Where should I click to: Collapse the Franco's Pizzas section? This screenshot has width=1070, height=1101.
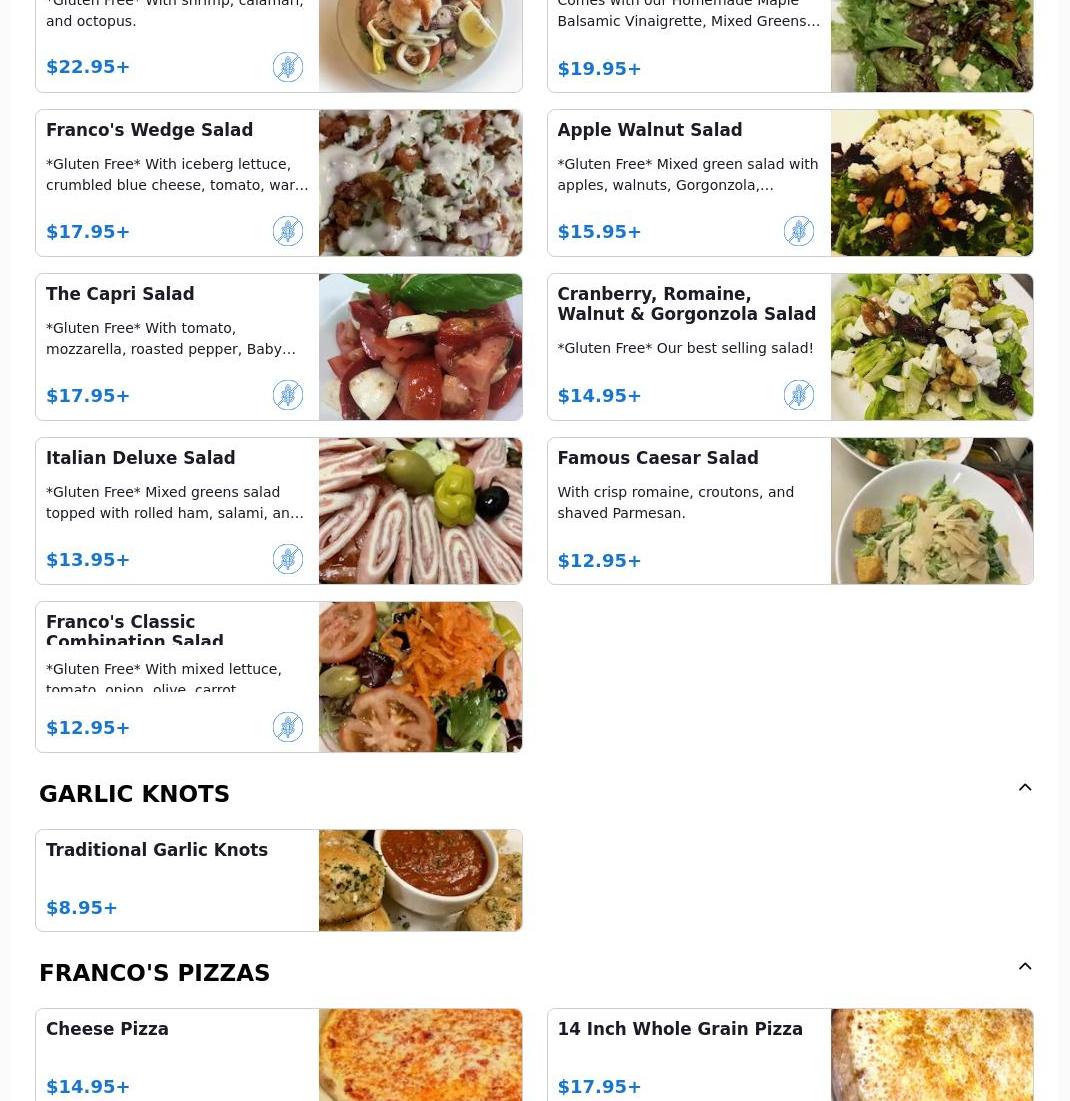(1025, 967)
